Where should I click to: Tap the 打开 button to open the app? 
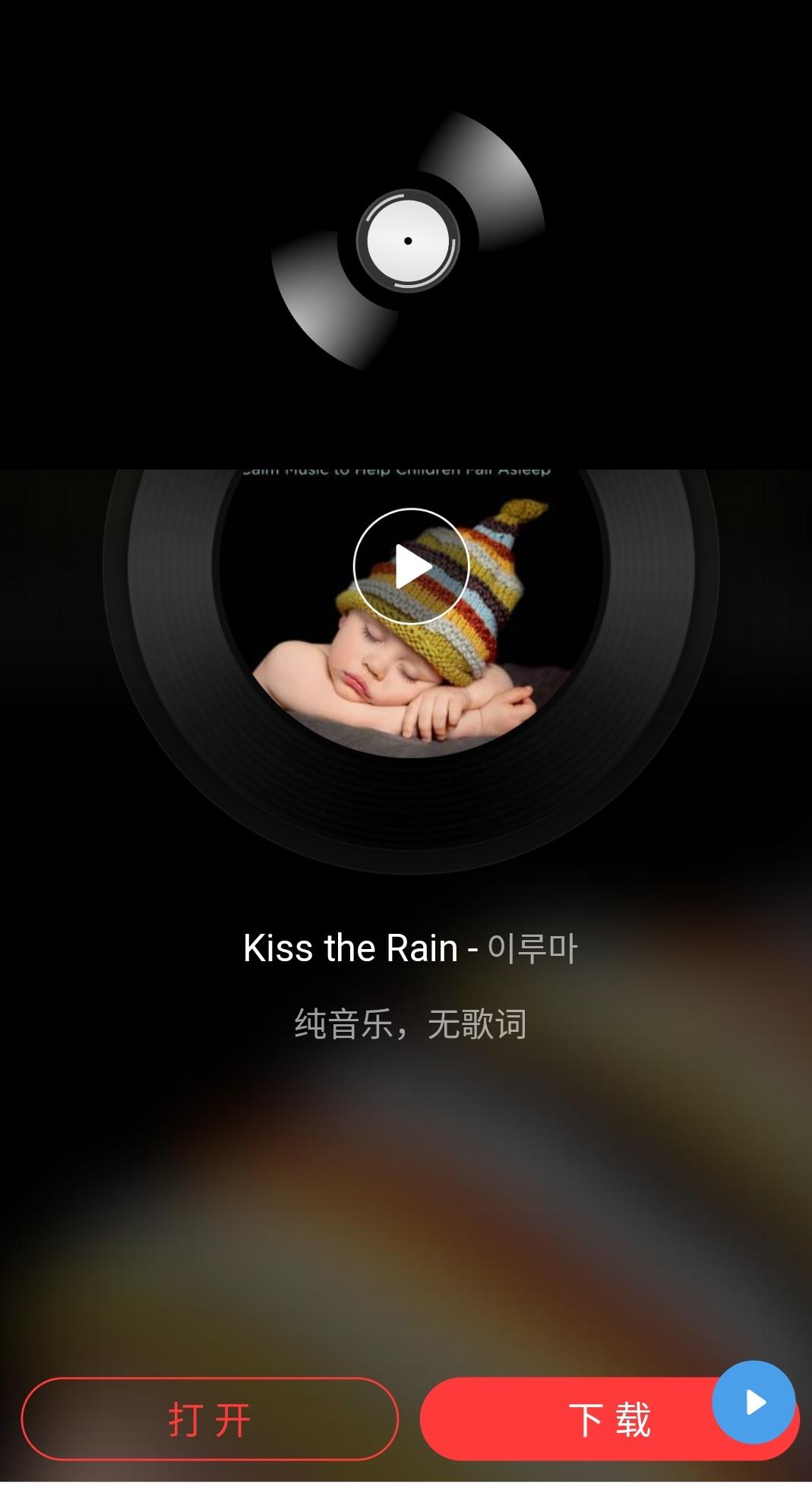click(210, 1419)
